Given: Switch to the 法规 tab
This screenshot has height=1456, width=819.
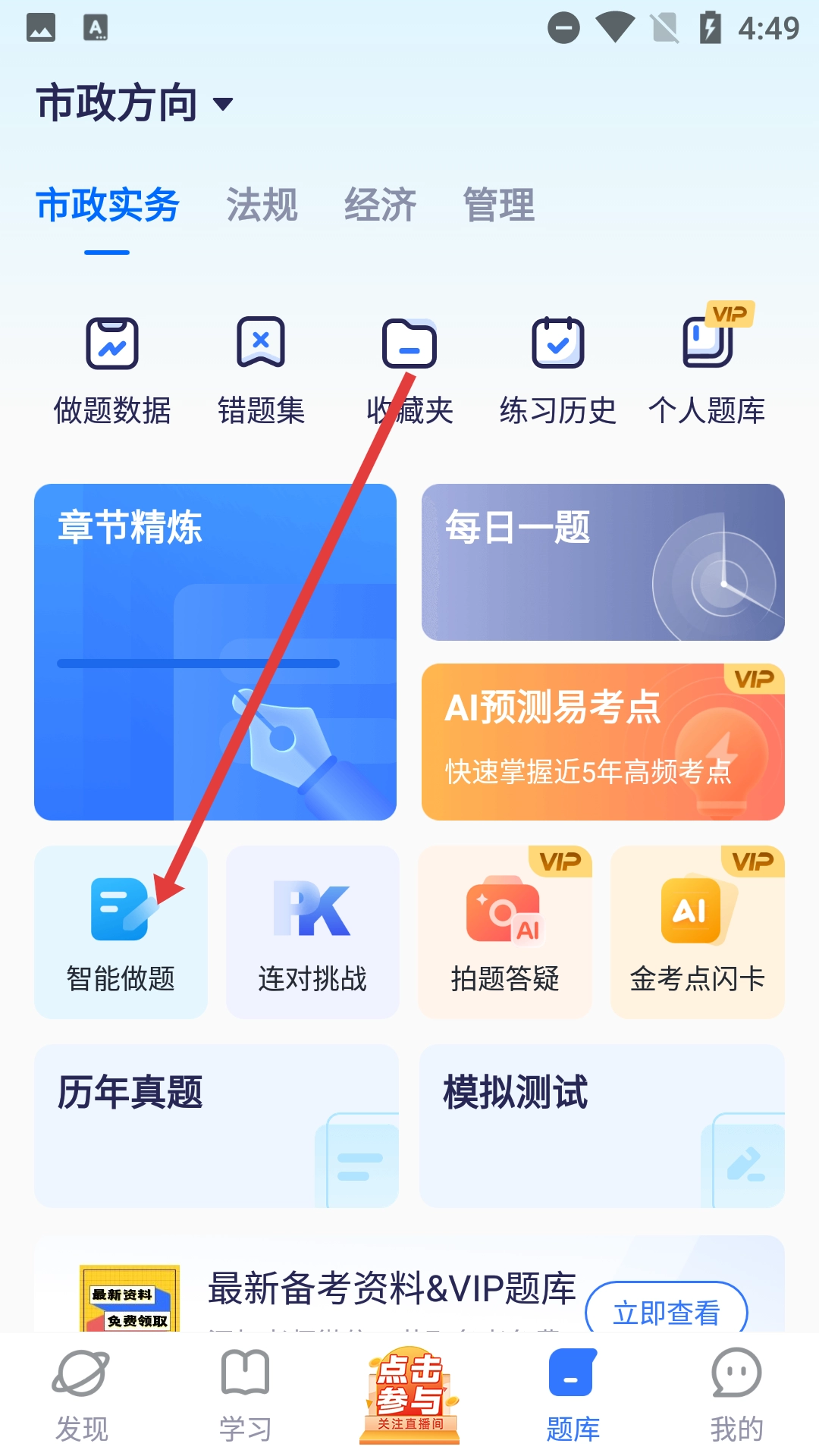Looking at the screenshot, I should pyautogui.click(x=262, y=205).
